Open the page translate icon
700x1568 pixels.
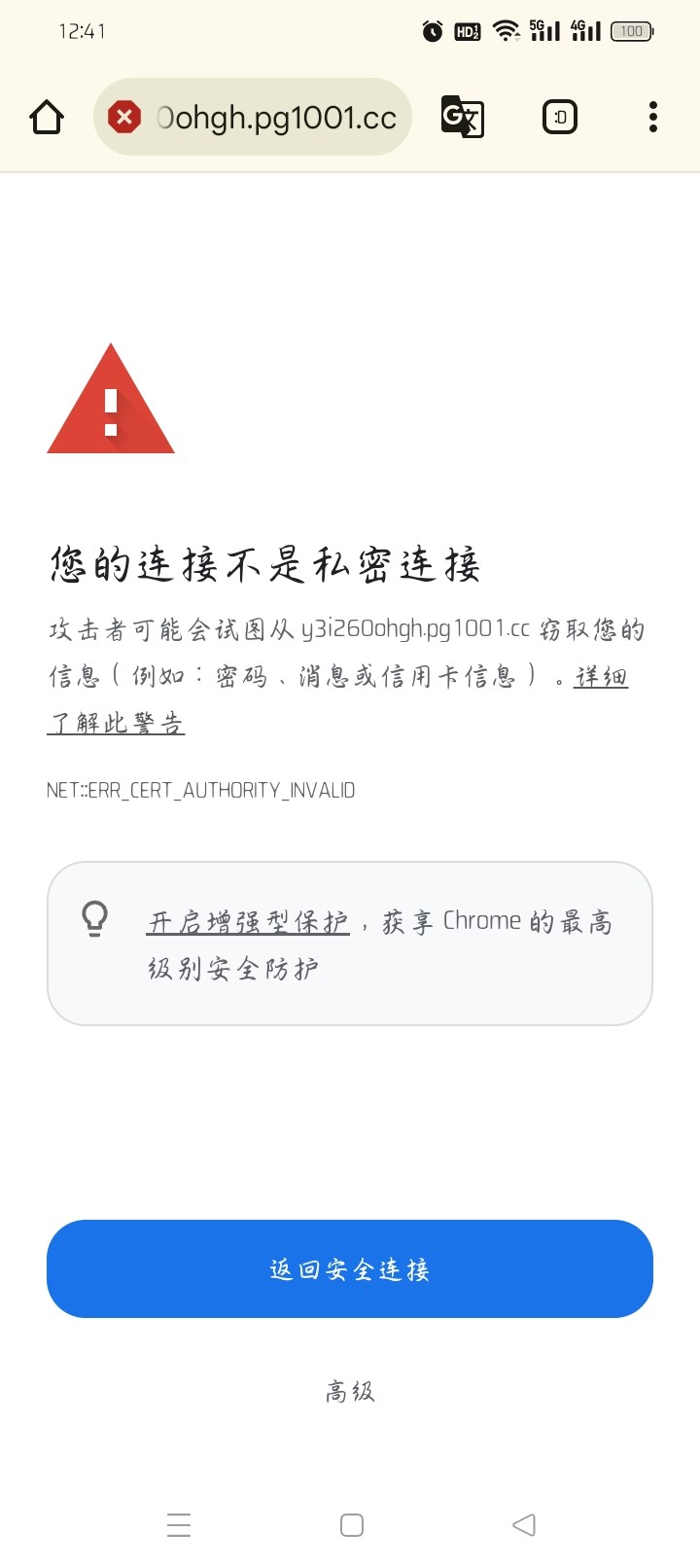pos(462,118)
